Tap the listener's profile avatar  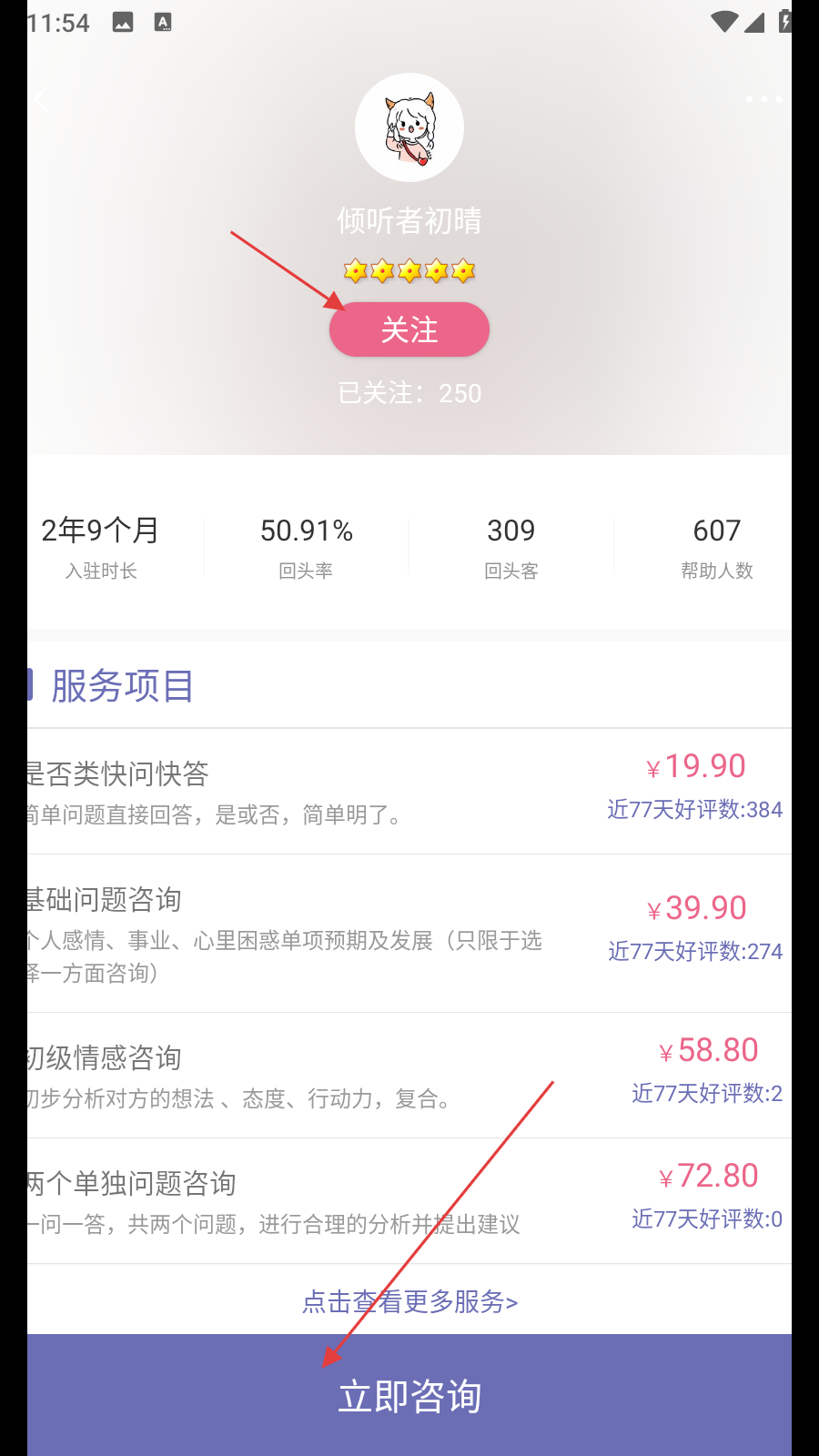pyautogui.click(x=409, y=127)
